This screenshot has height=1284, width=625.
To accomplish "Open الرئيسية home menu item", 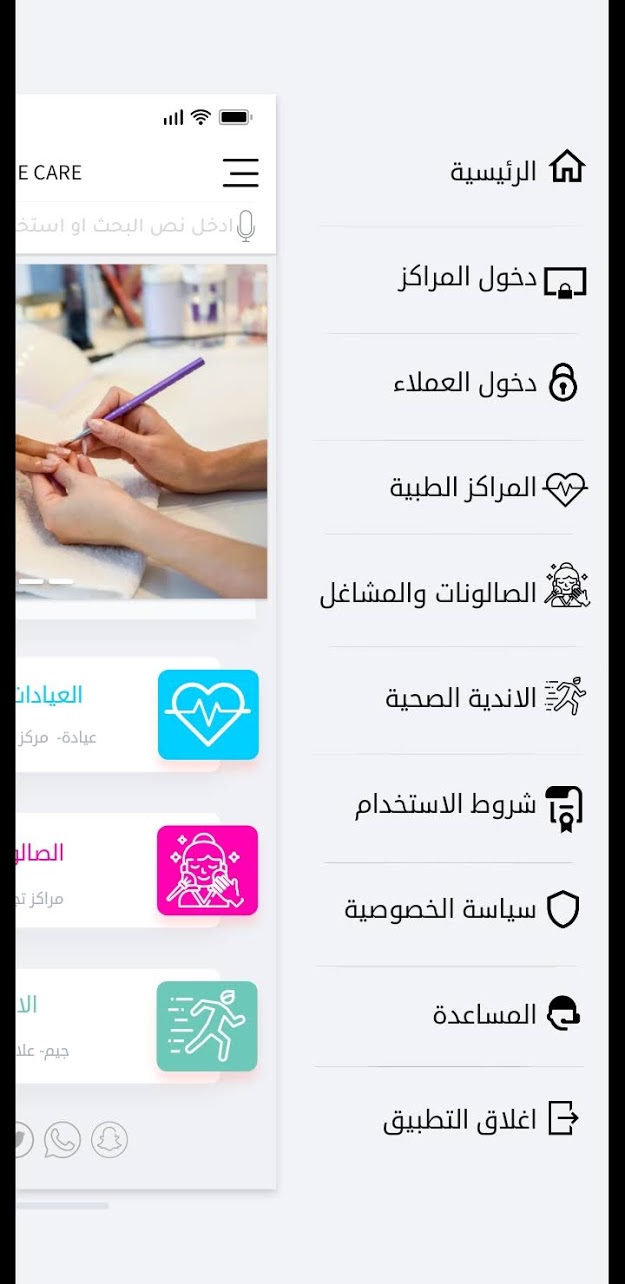I will pyautogui.click(x=517, y=170).
